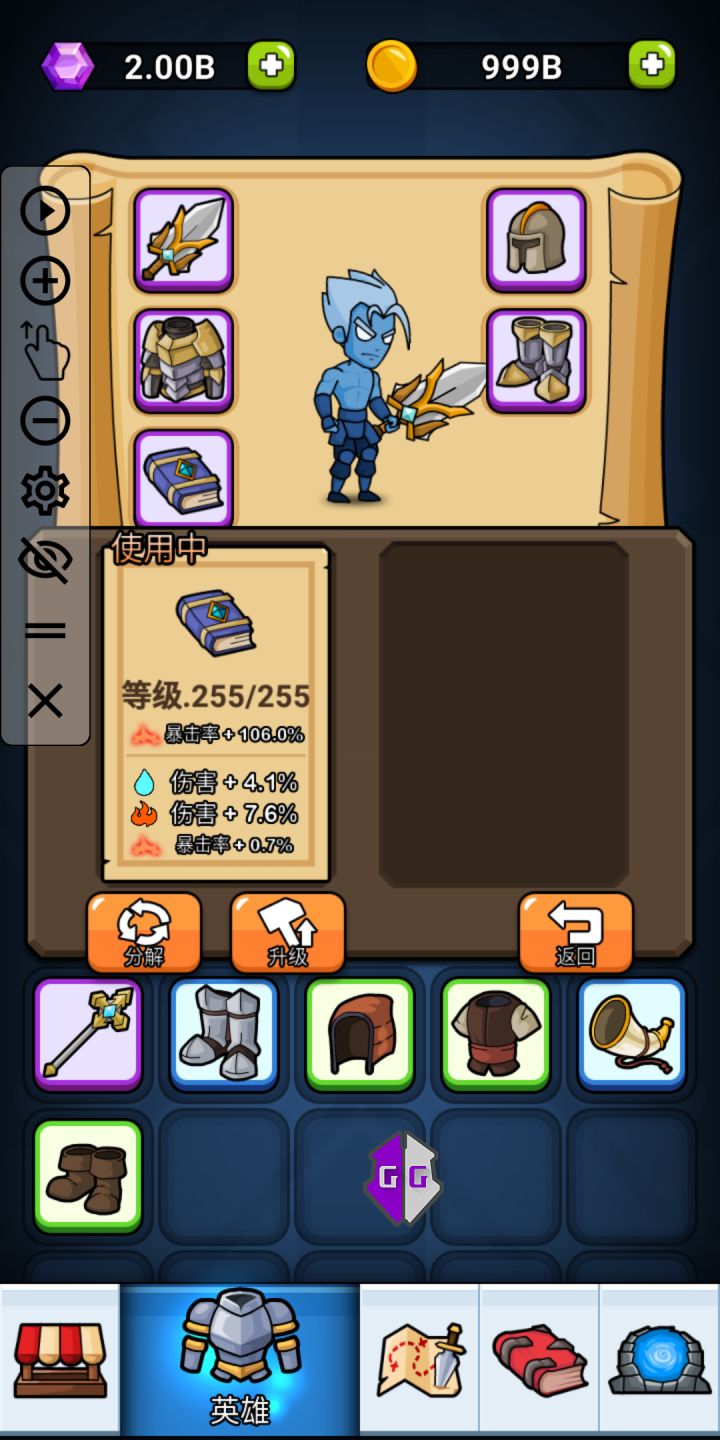Open the equals comparison panel
The height and width of the screenshot is (1440, 720).
pyautogui.click(x=44, y=631)
